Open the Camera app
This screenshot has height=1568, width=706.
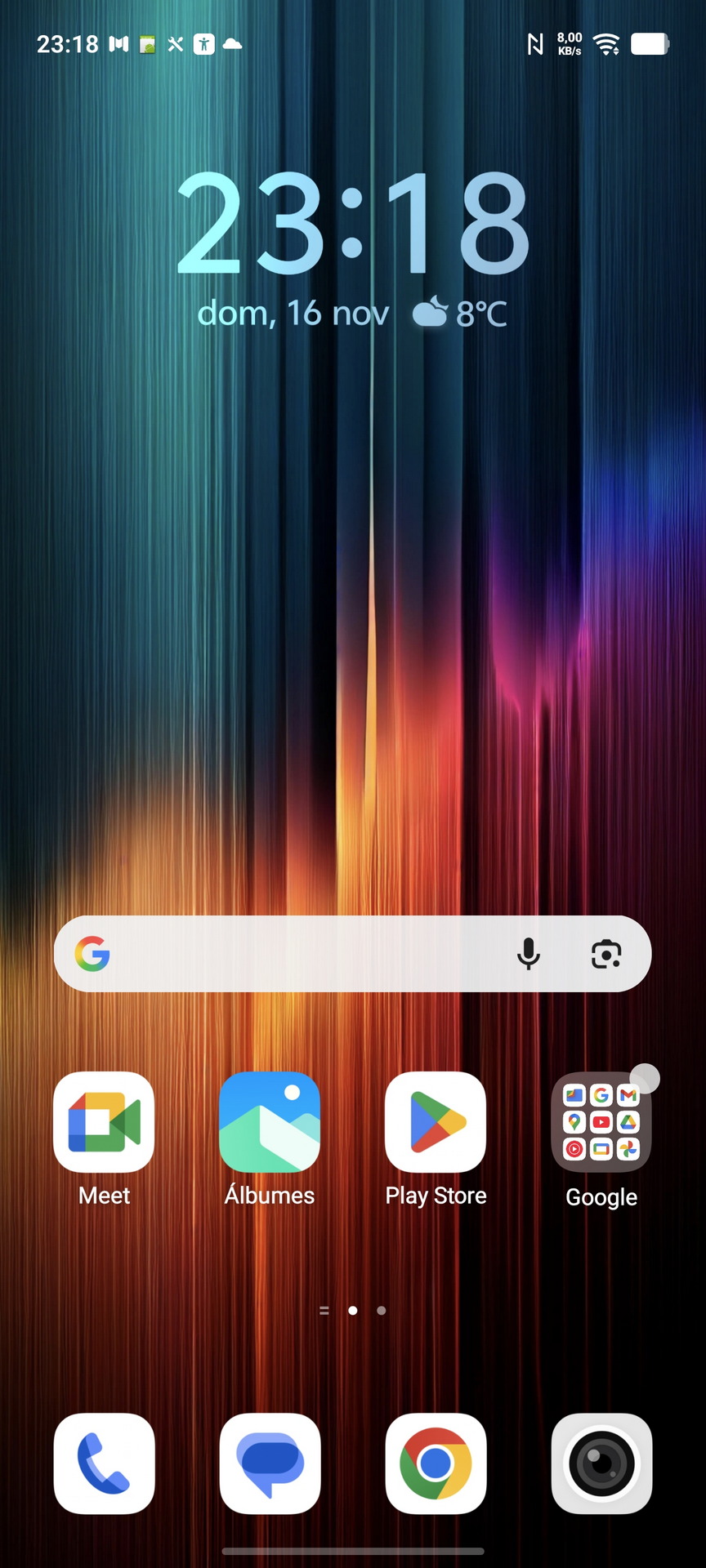(601, 1463)
